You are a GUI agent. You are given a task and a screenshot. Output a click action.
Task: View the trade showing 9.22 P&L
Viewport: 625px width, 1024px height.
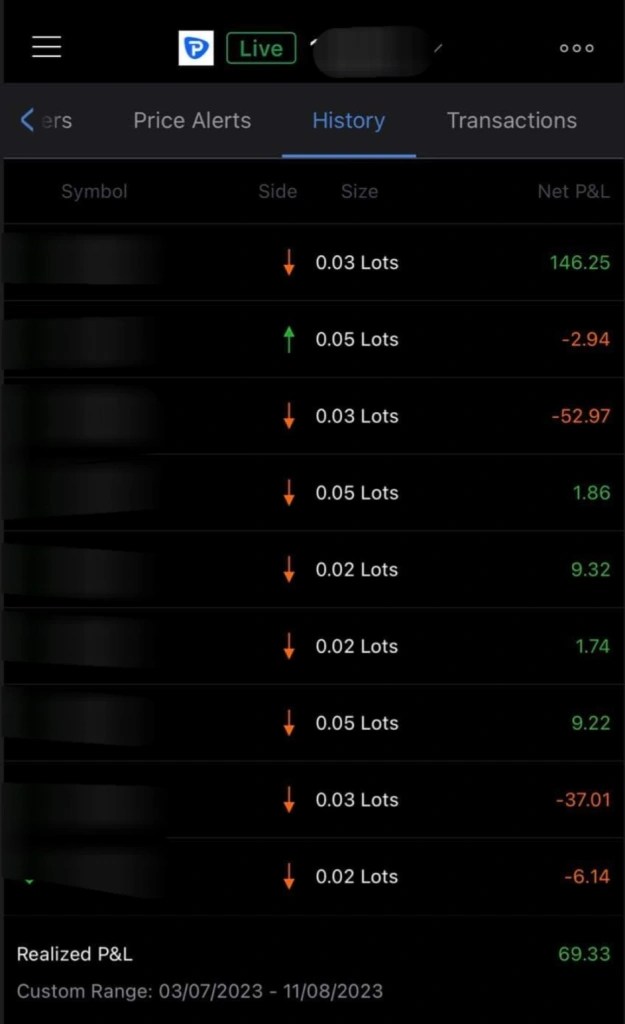312,723
